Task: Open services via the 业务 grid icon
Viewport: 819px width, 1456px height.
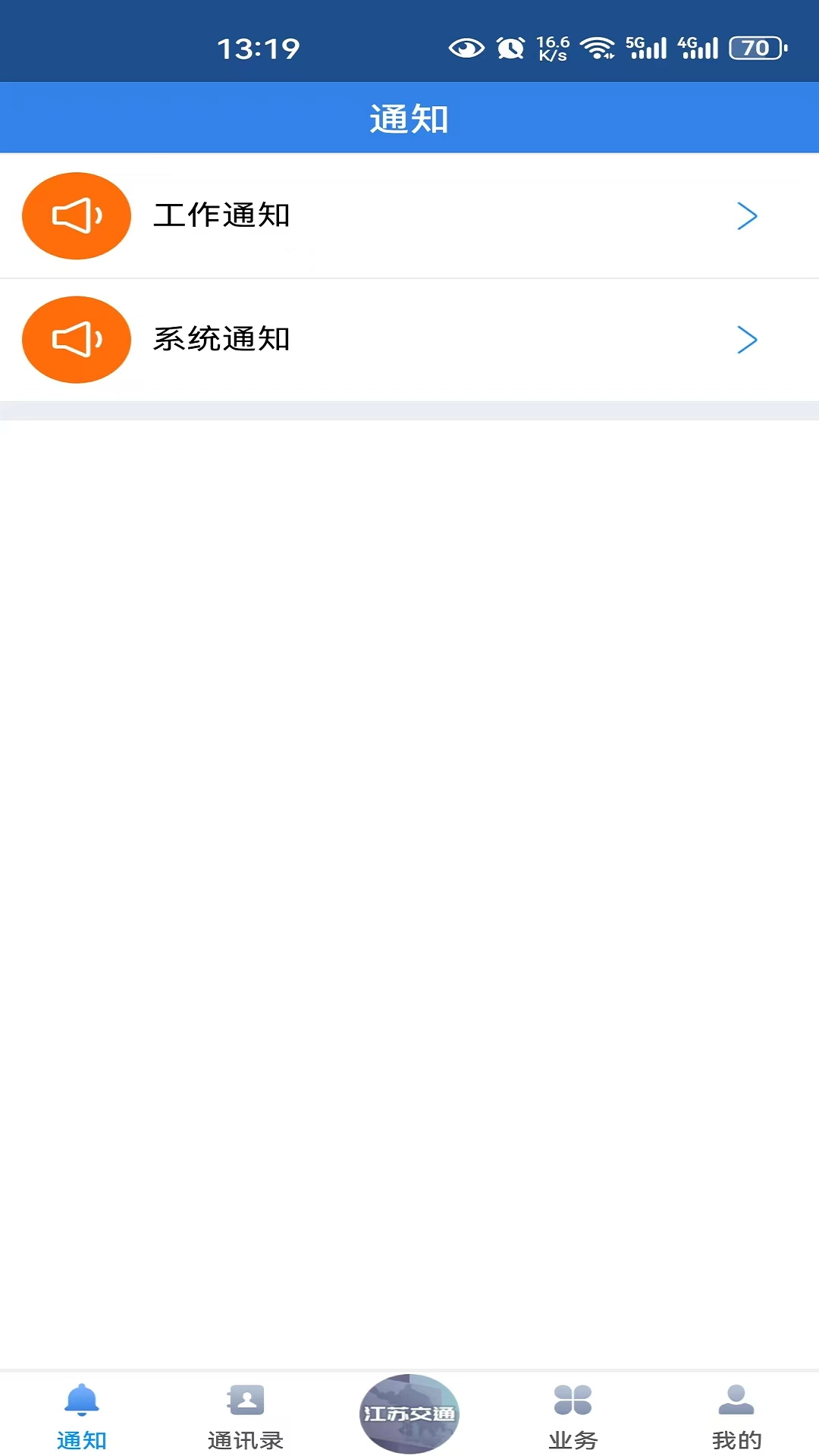Action: (x=573, y=1399)
